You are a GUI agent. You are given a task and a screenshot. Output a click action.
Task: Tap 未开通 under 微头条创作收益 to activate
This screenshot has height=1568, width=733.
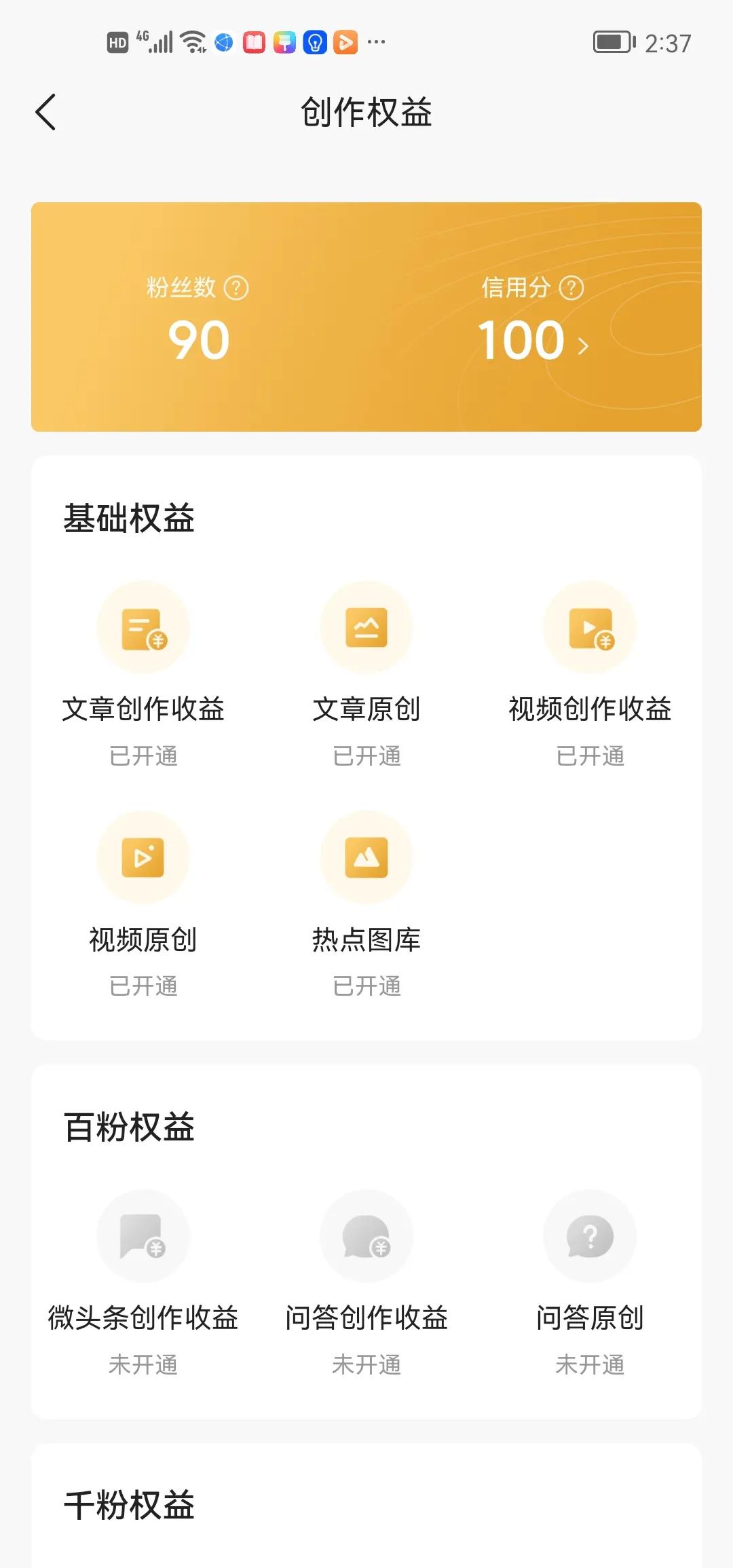[143, 1366]
